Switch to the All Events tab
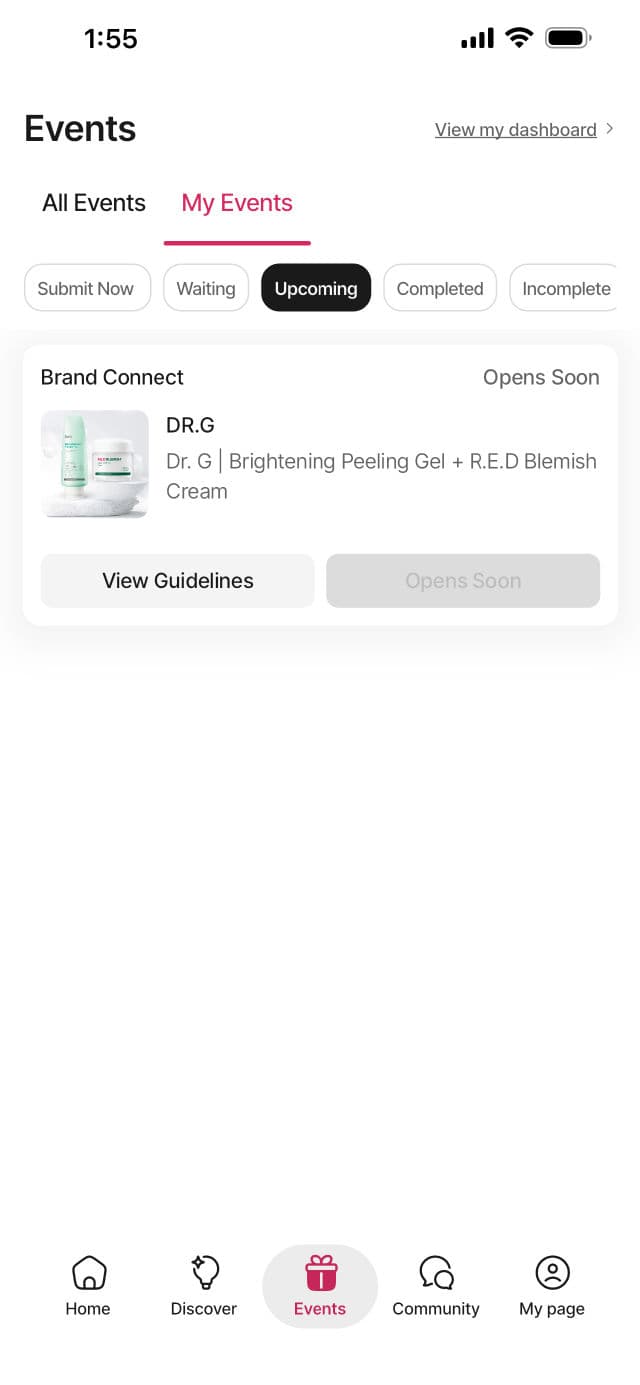 [x=94, y=203]
